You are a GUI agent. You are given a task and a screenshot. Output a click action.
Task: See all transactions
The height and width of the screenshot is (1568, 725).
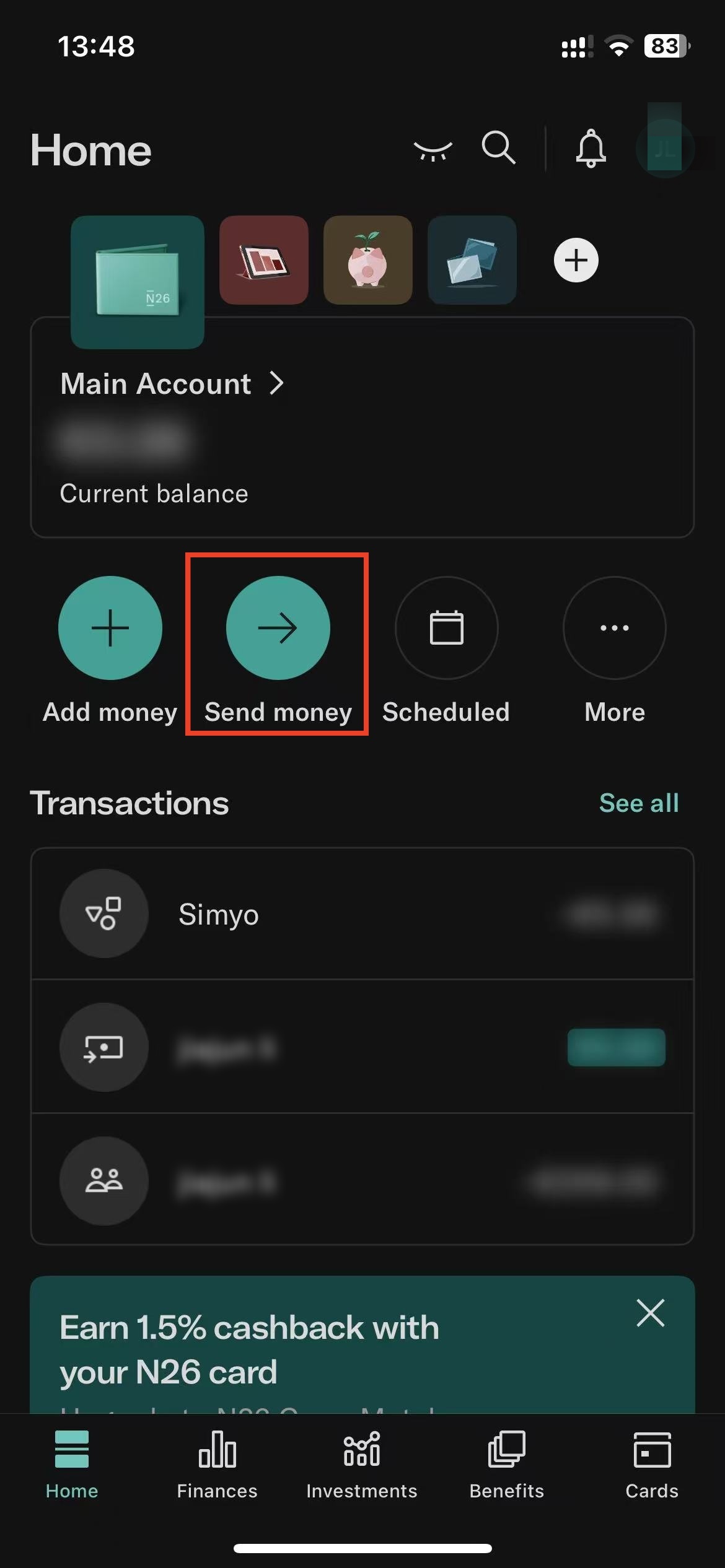(638, 803)
